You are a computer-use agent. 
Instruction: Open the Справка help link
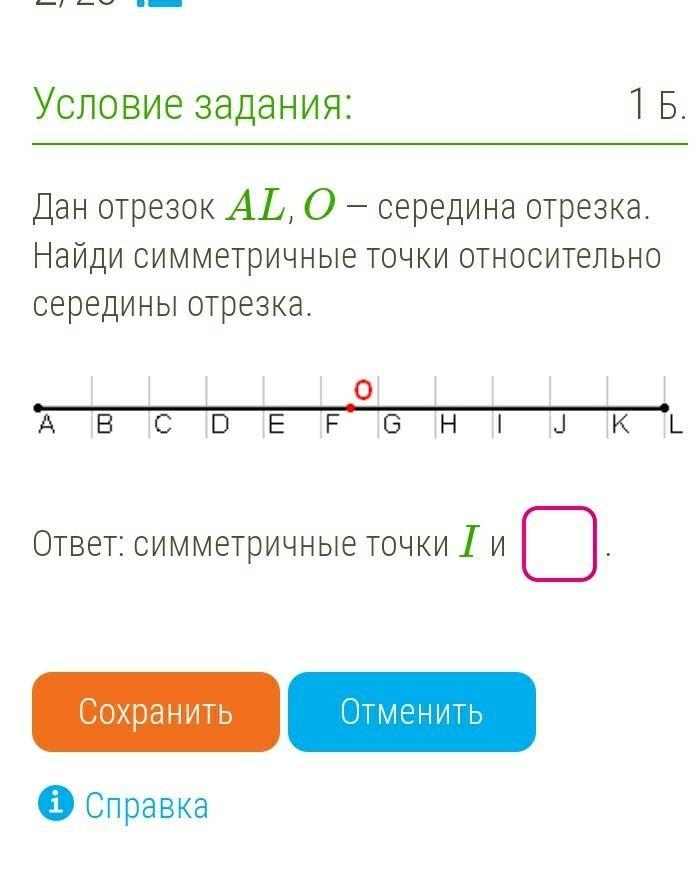[x=146, y=805]
